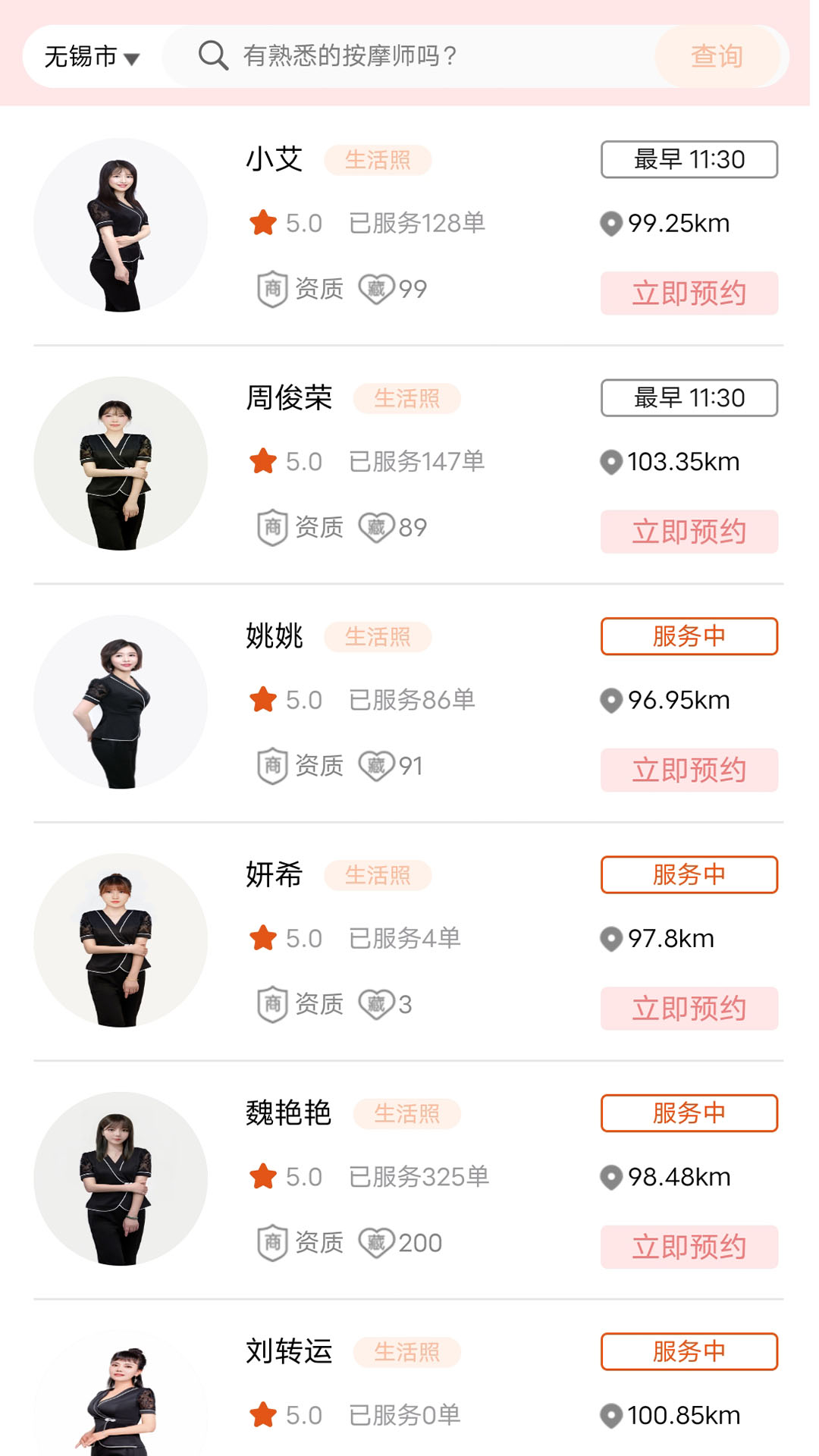Click the dropdown arrow next to 无锡市
Viewport: 819px width, 1456px height.
pos(133,59)
